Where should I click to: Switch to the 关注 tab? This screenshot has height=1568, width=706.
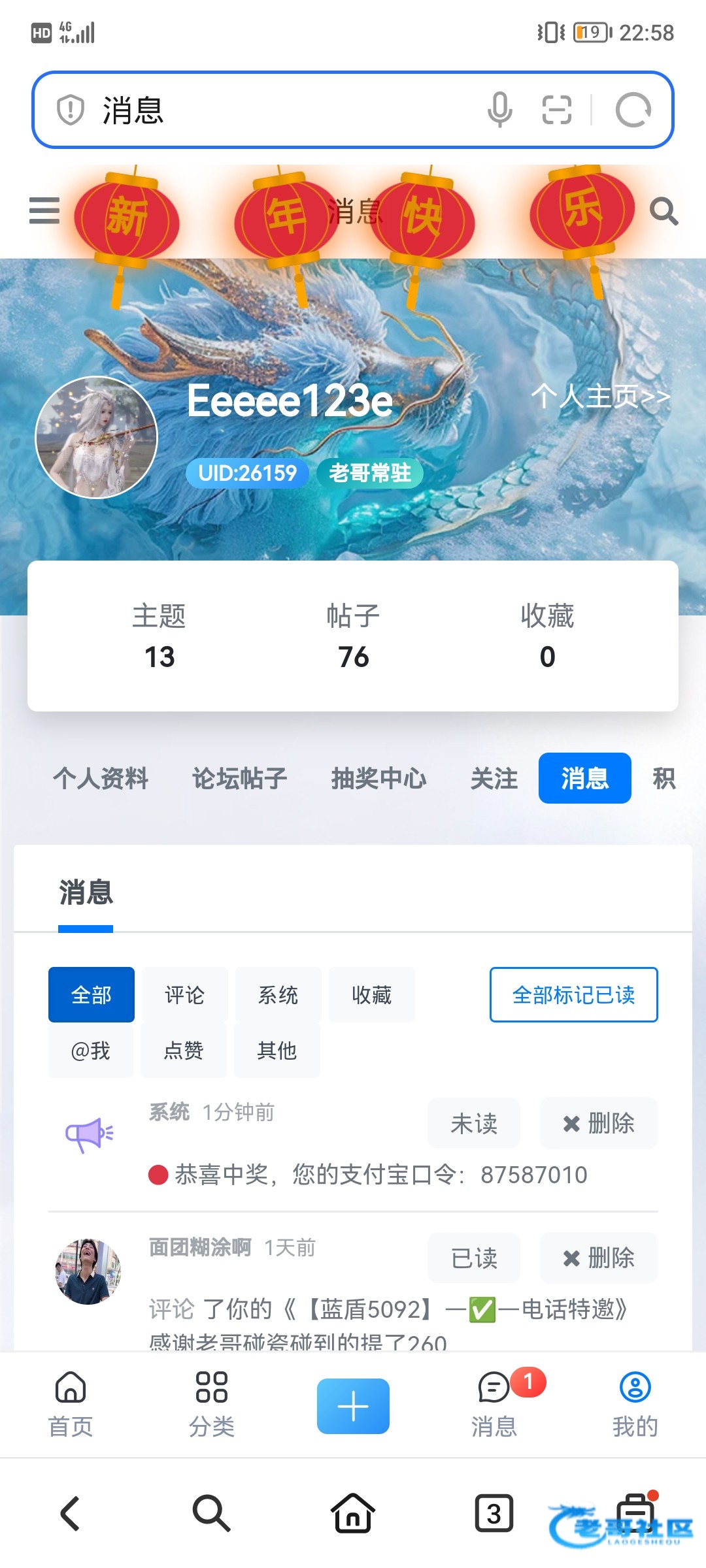(494, 778)
